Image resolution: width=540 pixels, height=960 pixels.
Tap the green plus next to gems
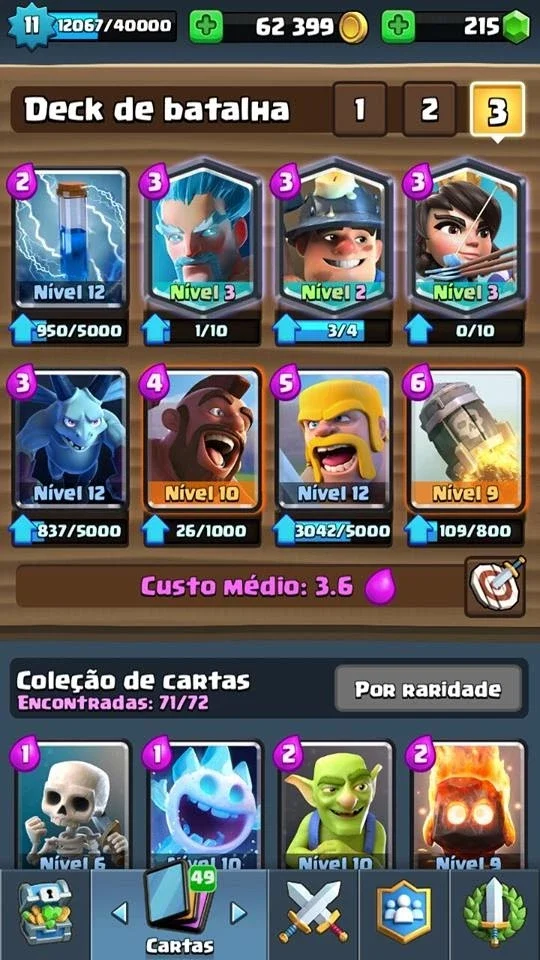tap(399, 27)
